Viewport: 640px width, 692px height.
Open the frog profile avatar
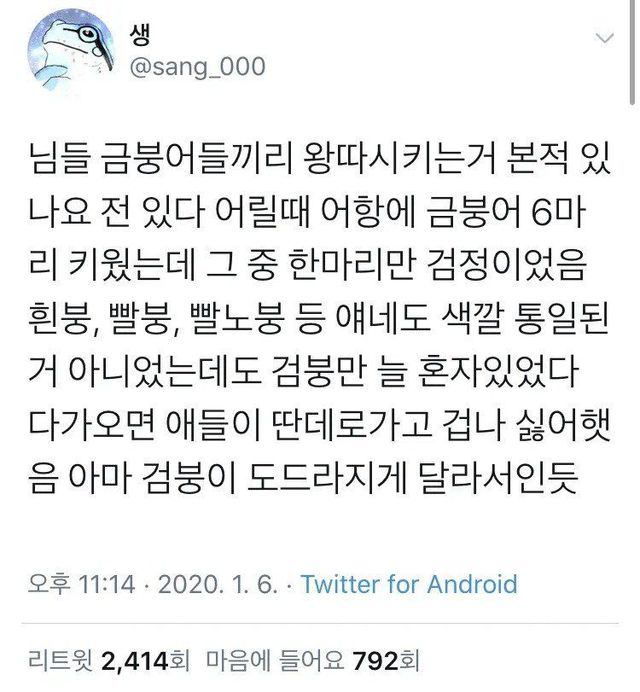tap(71, 52)
